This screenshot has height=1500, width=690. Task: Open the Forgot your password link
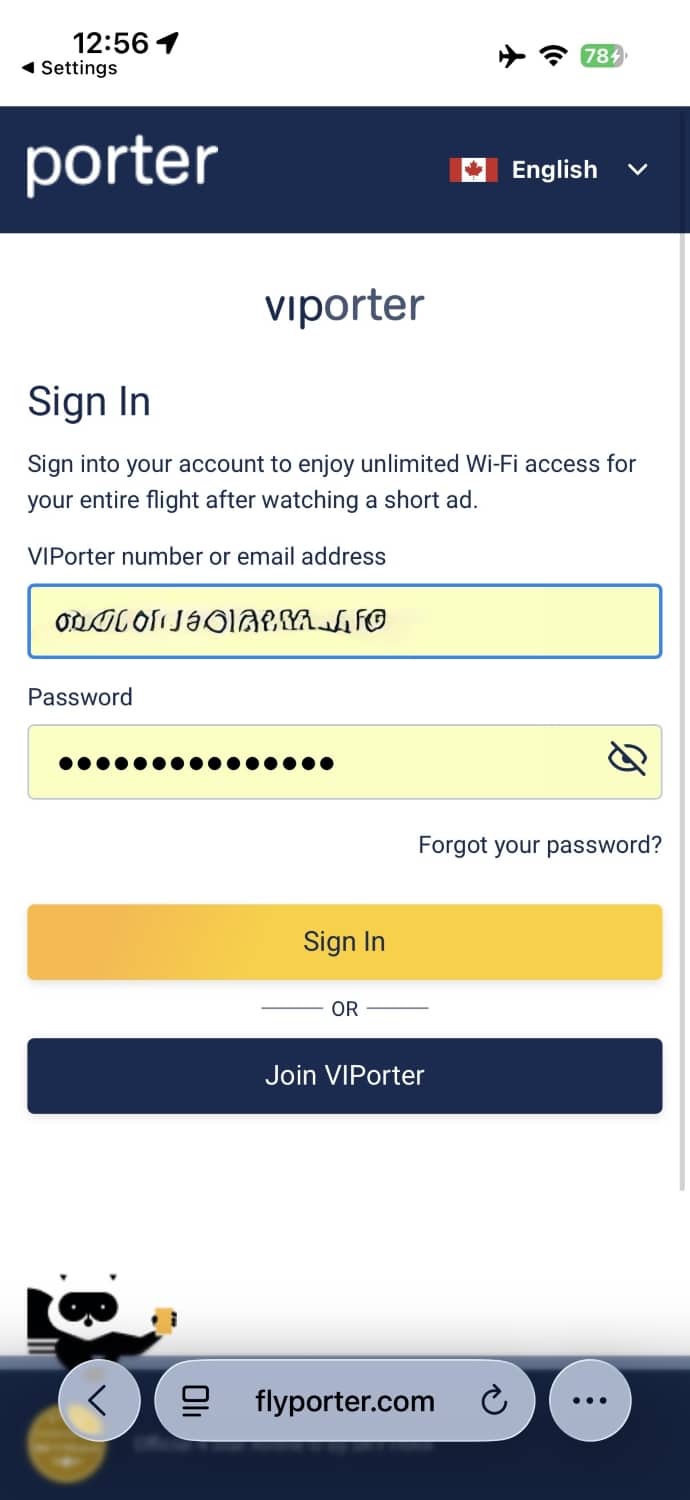[x=539, y=845]
